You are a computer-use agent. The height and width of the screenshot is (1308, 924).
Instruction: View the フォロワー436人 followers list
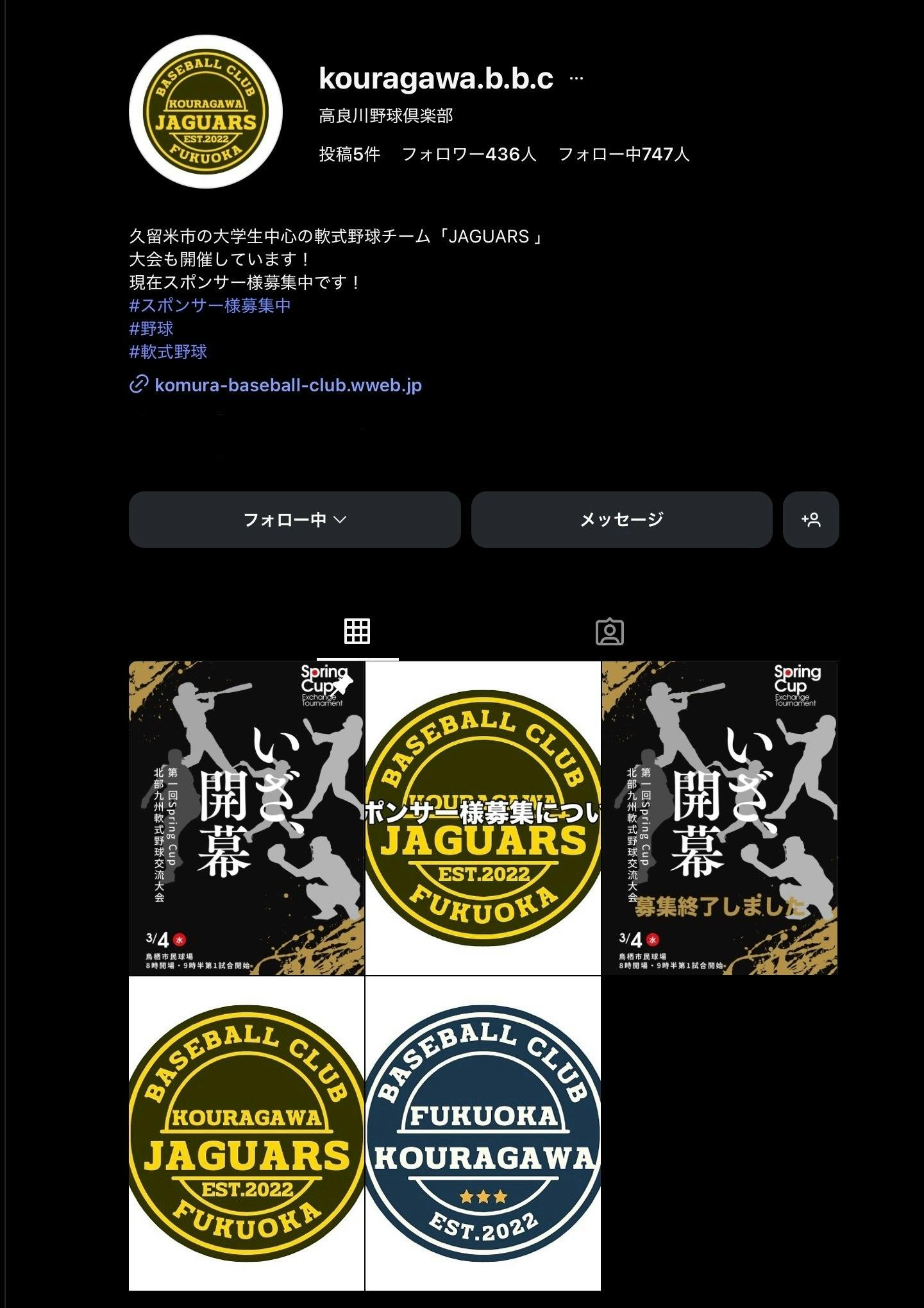pos(469,154)
